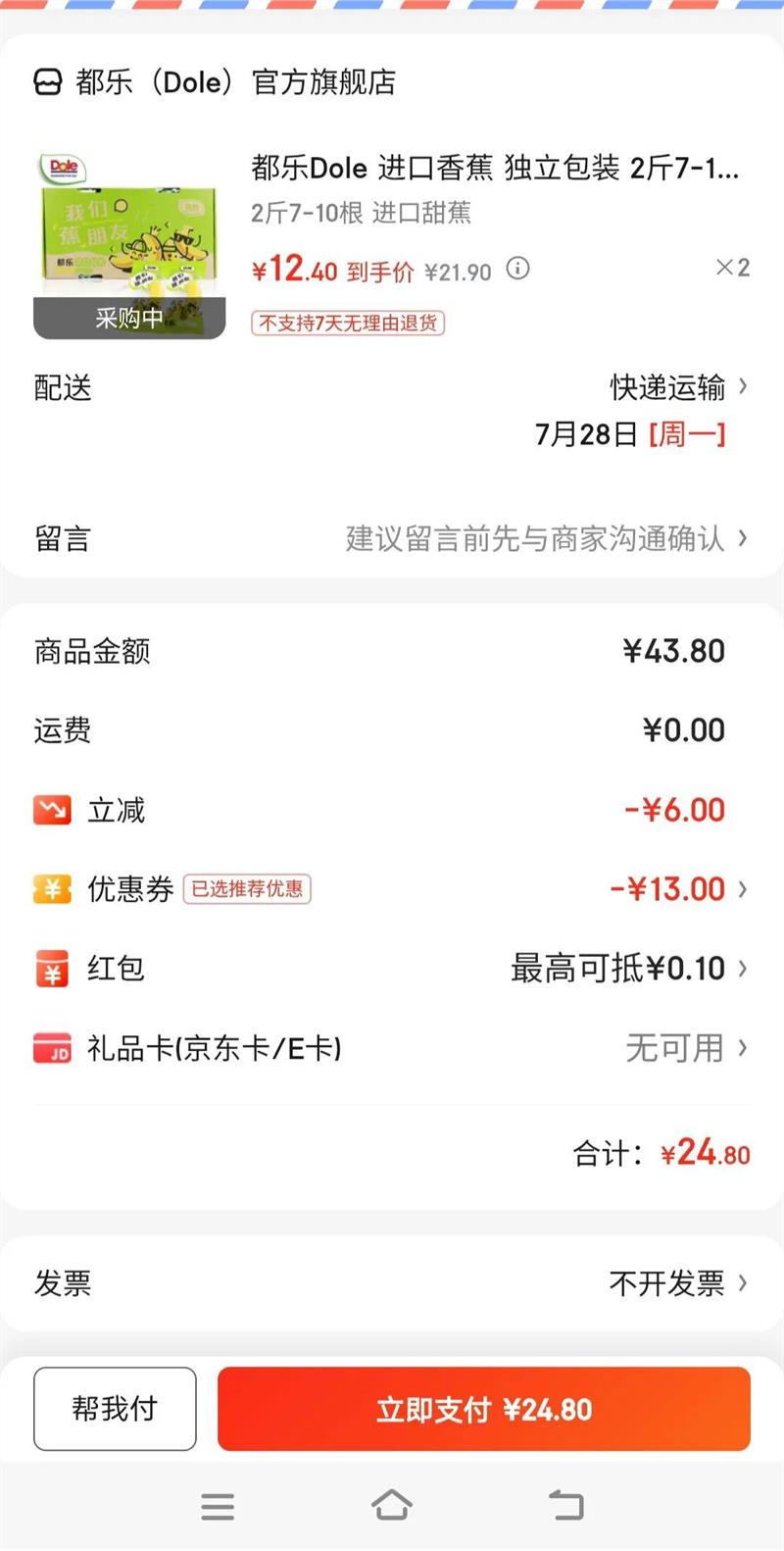Viewport: 784px width, 1551px height.
Task: Open the system recent apps menu
Action: (218, 1506)
